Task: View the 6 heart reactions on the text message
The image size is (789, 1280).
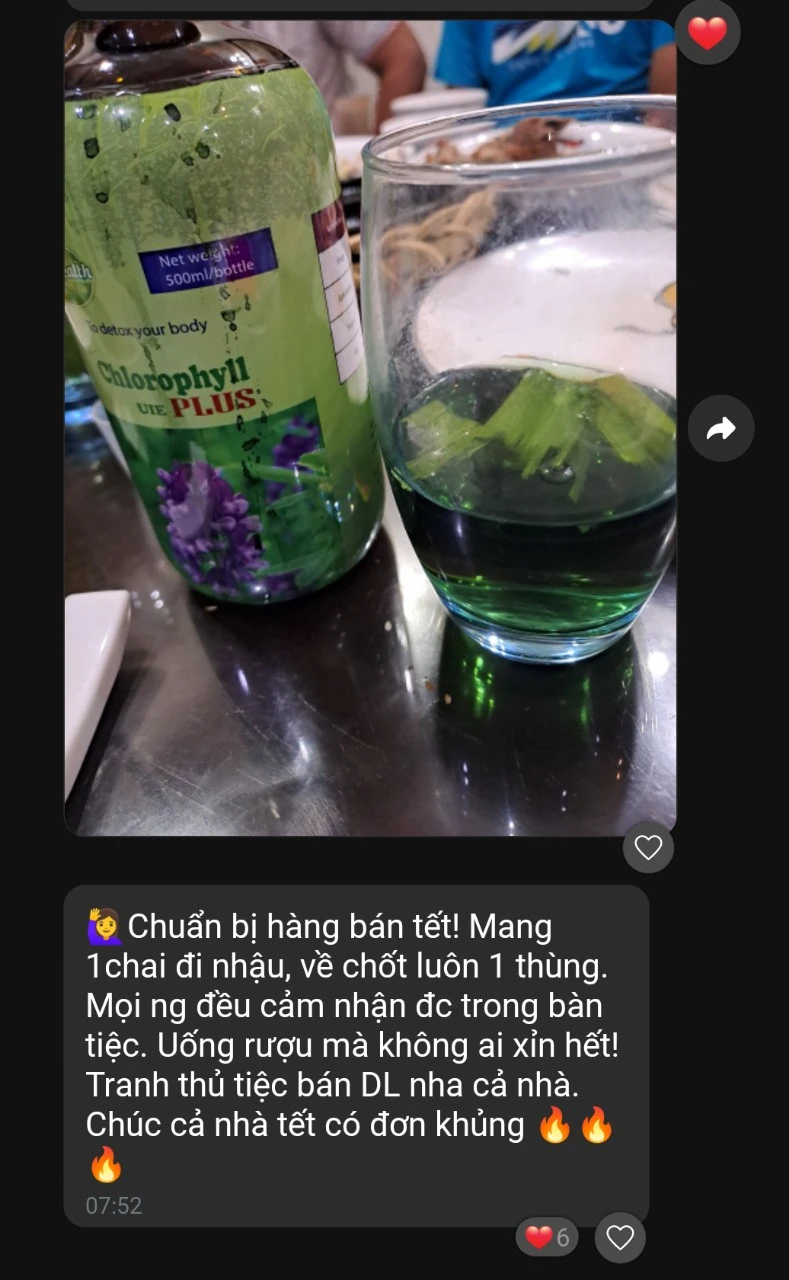Action: [548, 1238]
